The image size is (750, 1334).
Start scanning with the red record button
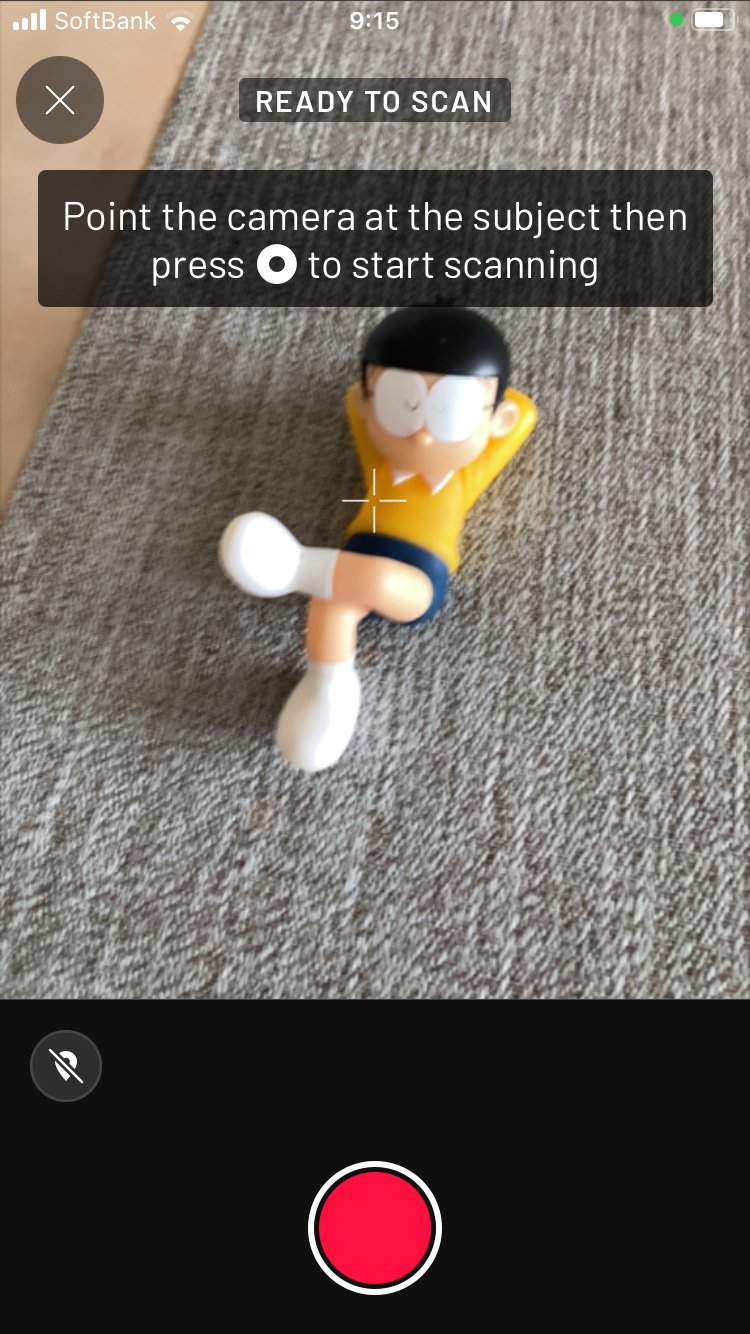[x=375, y=1227]
